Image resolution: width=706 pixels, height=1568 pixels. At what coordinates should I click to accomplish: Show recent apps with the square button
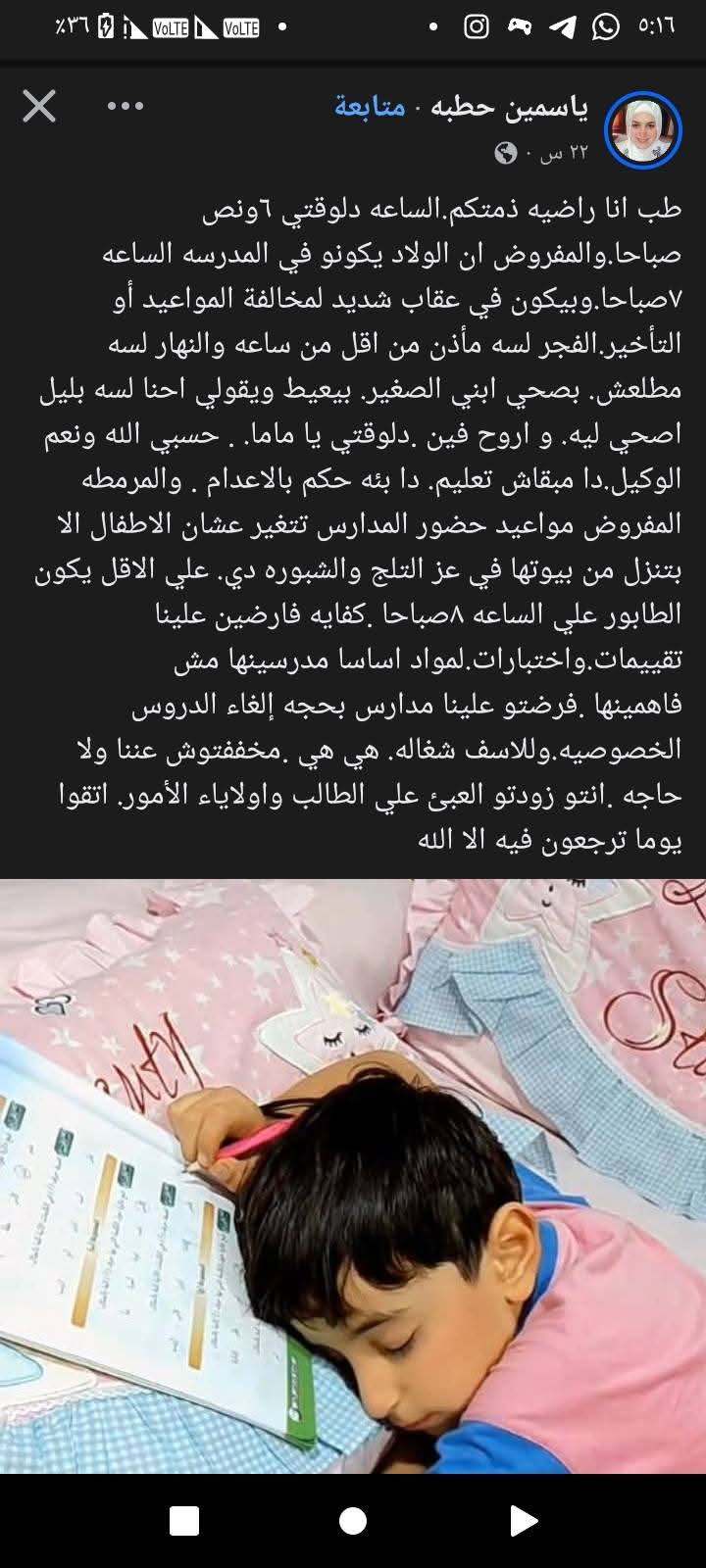[183, 1520]
